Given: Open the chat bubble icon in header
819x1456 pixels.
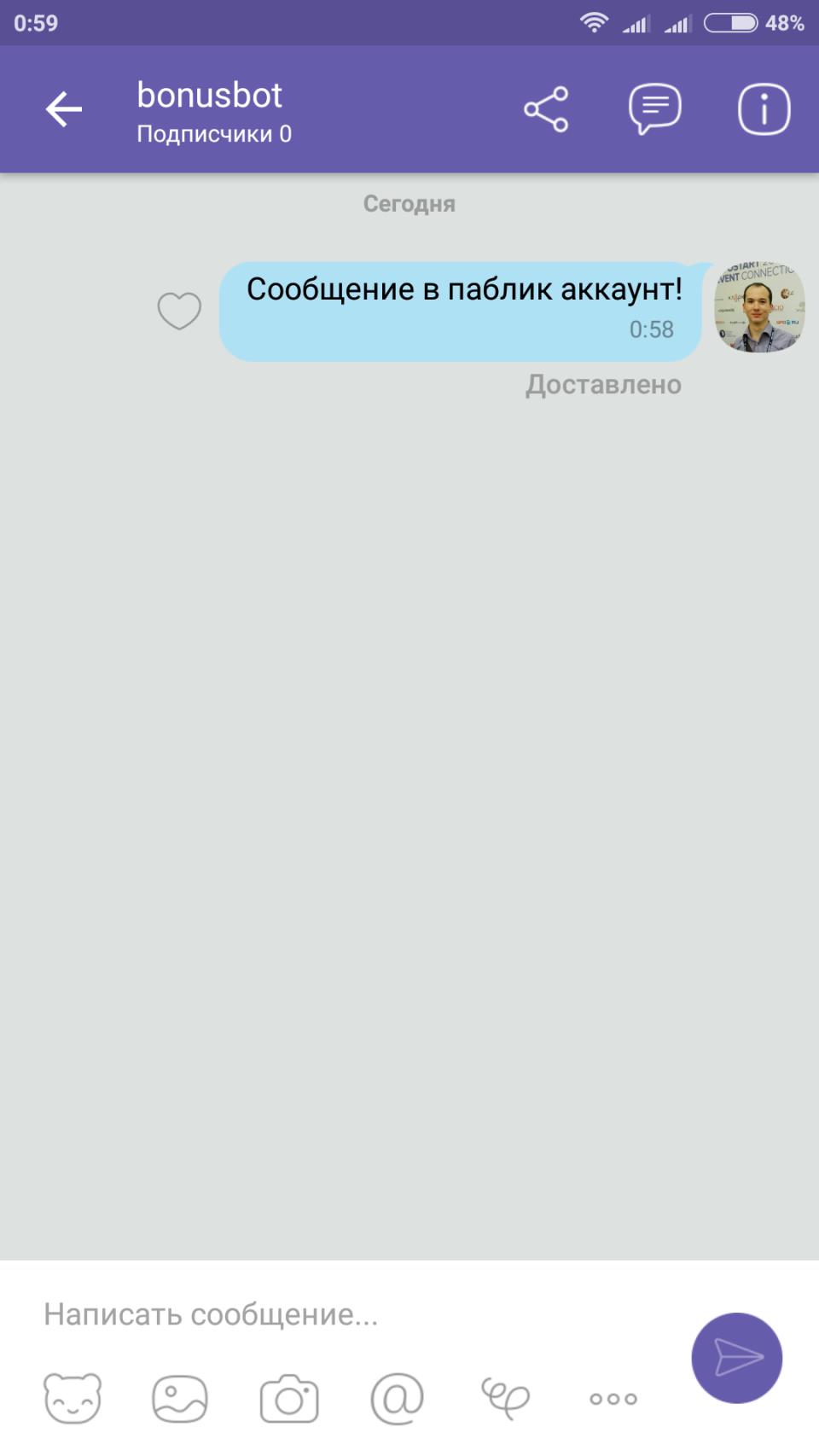Looking at the screenshot, I should point(654,109).
